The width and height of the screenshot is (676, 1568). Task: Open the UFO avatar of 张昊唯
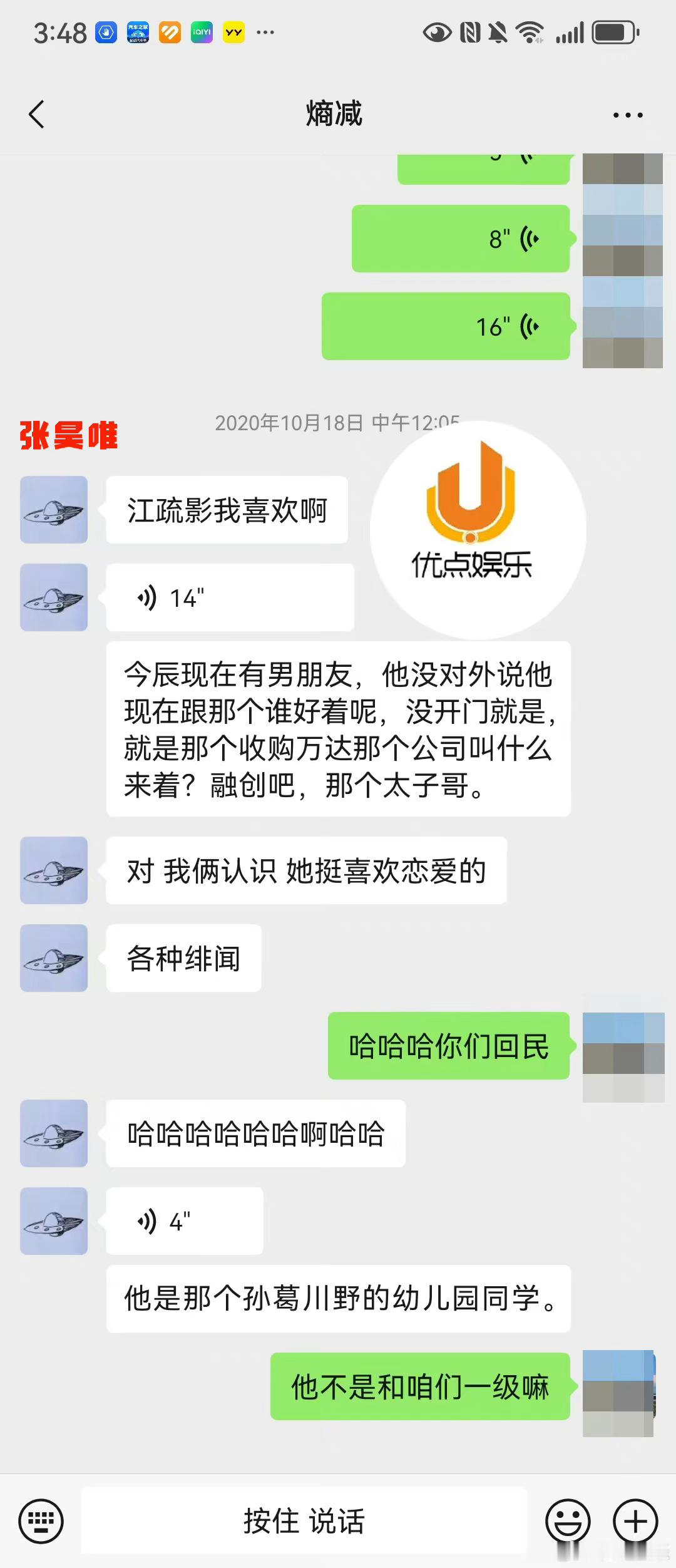tap(53, 508)
